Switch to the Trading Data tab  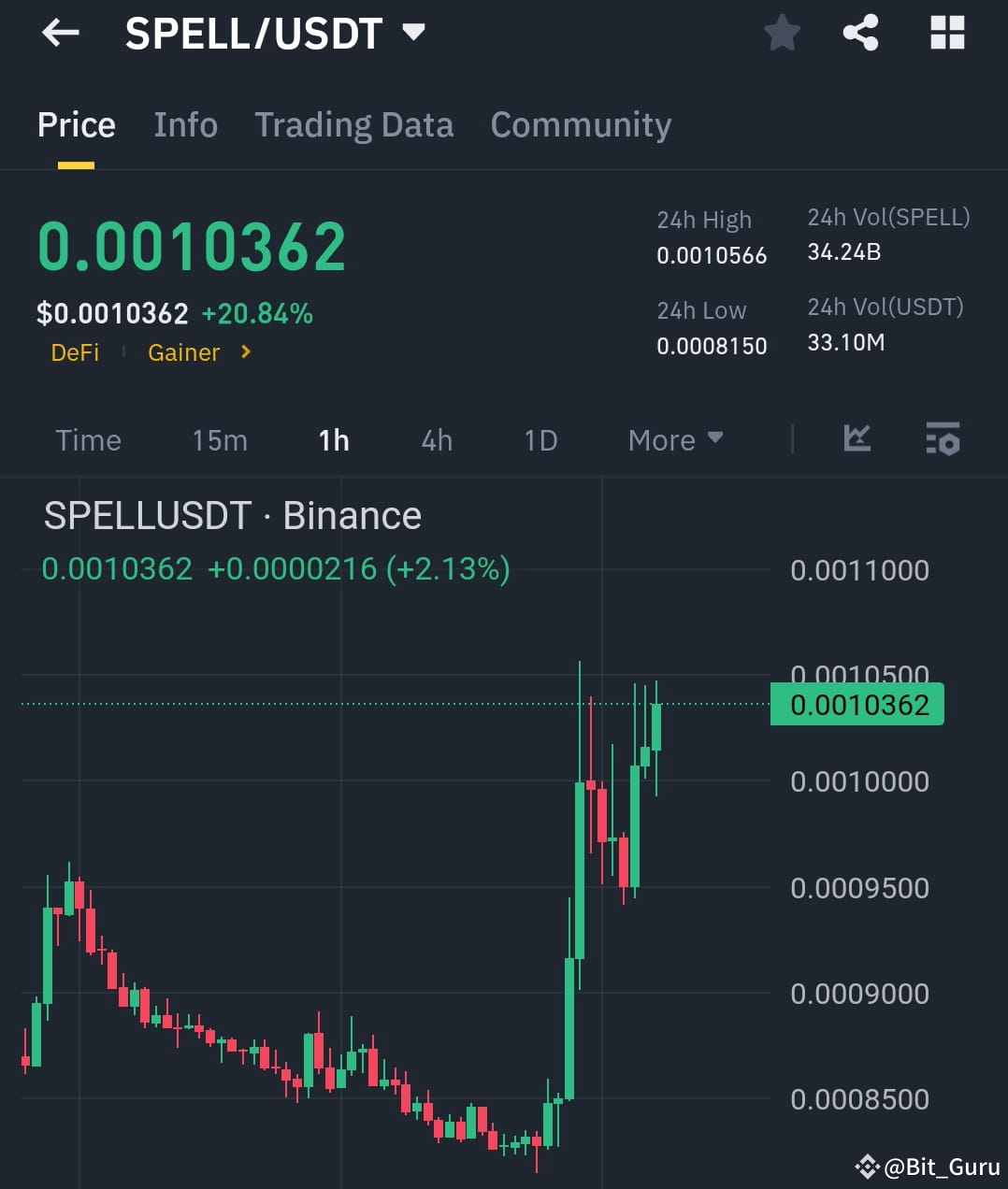coord(353,124)
